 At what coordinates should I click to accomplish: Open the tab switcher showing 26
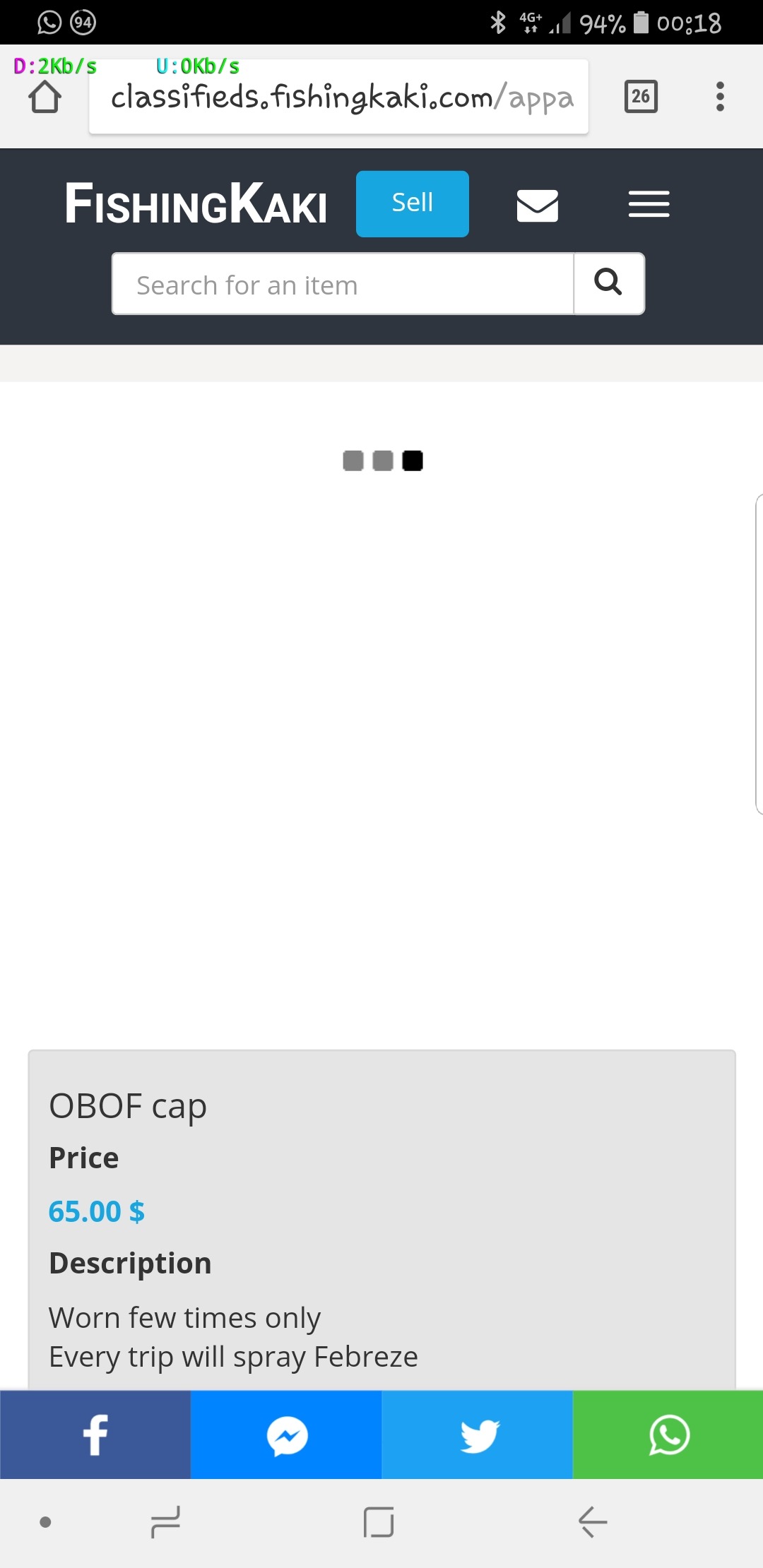point(641,97)
